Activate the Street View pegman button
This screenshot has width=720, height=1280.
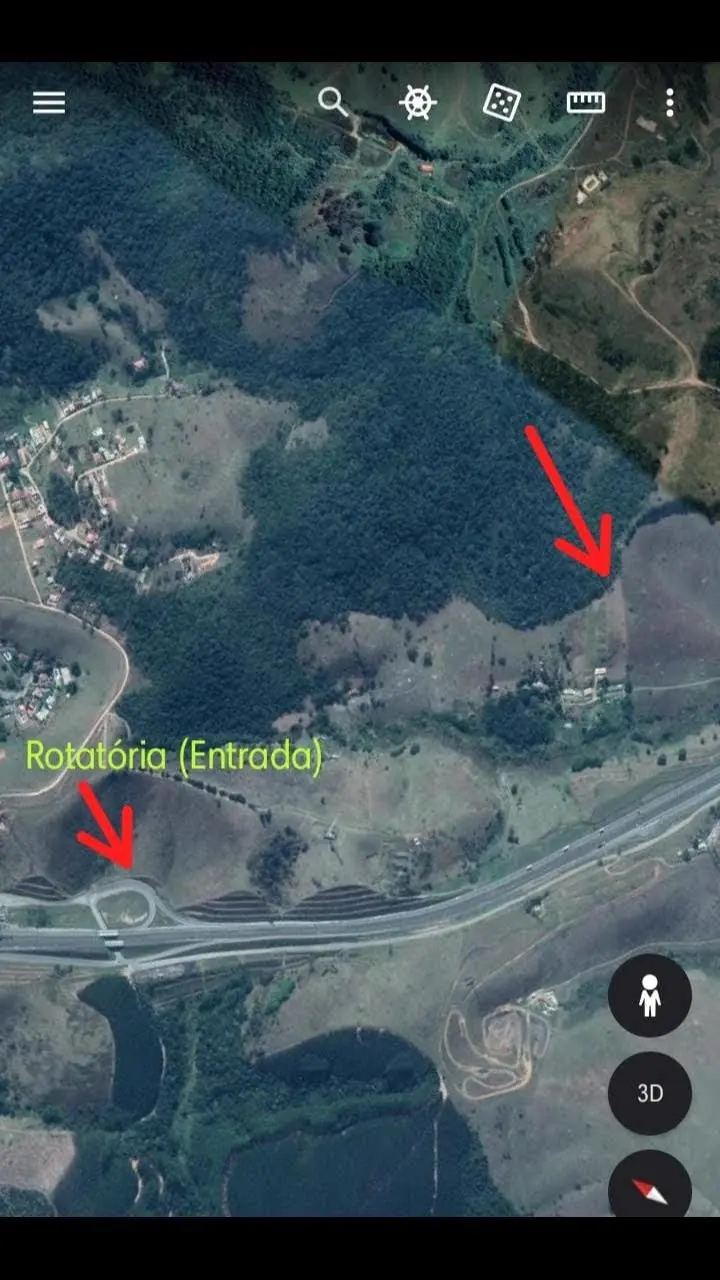point(650,995)
